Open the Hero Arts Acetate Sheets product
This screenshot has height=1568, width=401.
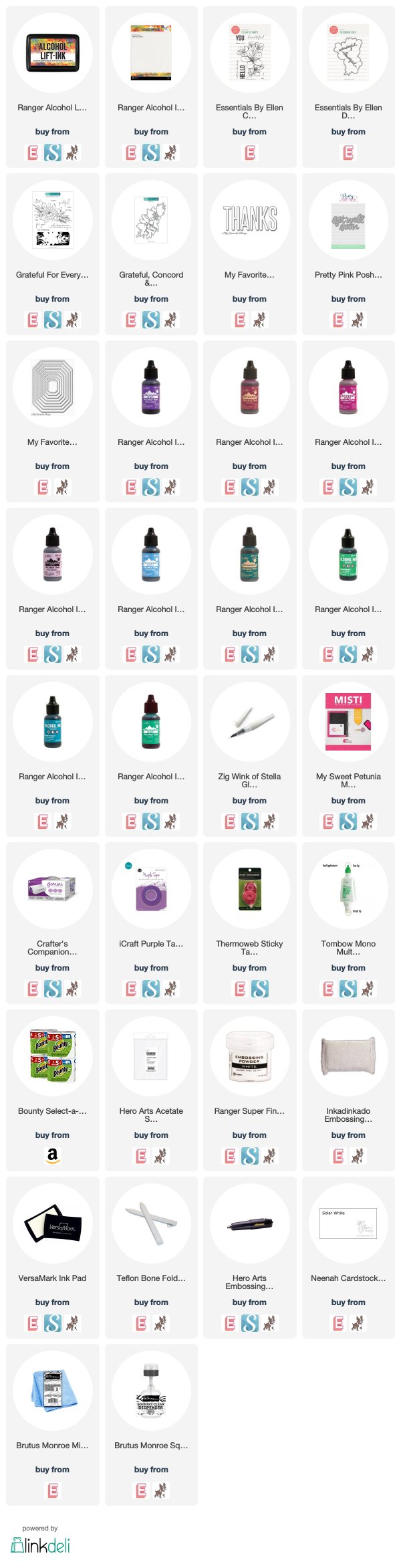coord(151,1057)
